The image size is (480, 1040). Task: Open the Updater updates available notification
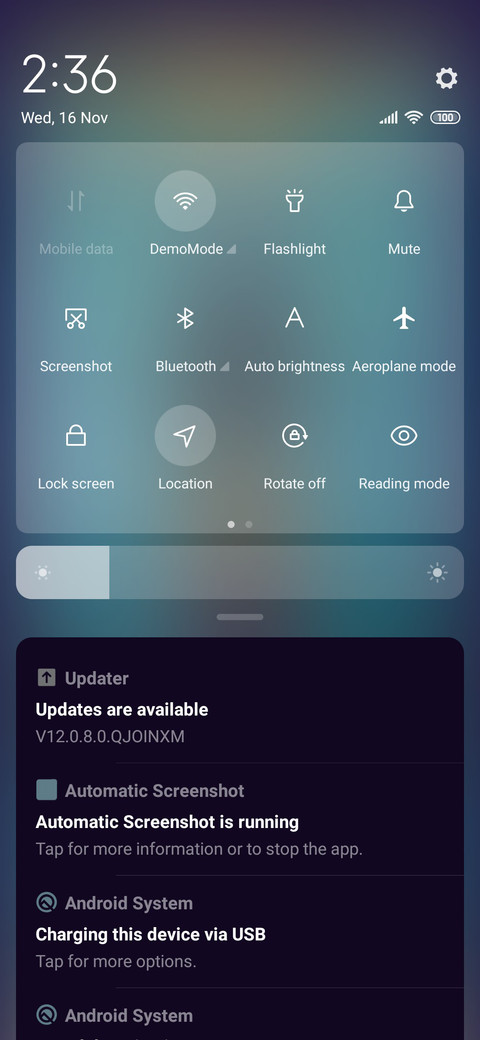click(x=240, y=707)
